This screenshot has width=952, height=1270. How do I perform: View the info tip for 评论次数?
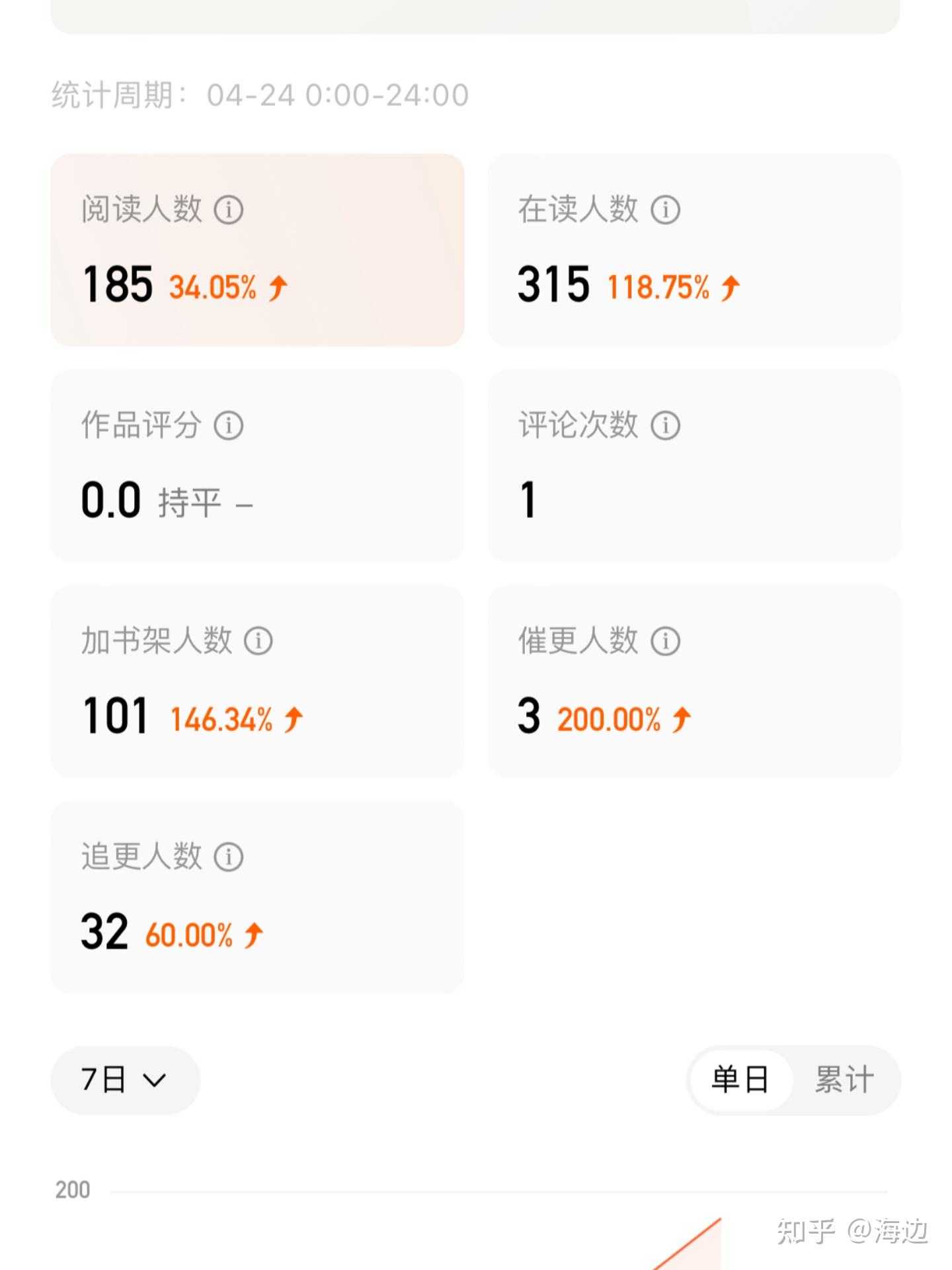point(665,425)
